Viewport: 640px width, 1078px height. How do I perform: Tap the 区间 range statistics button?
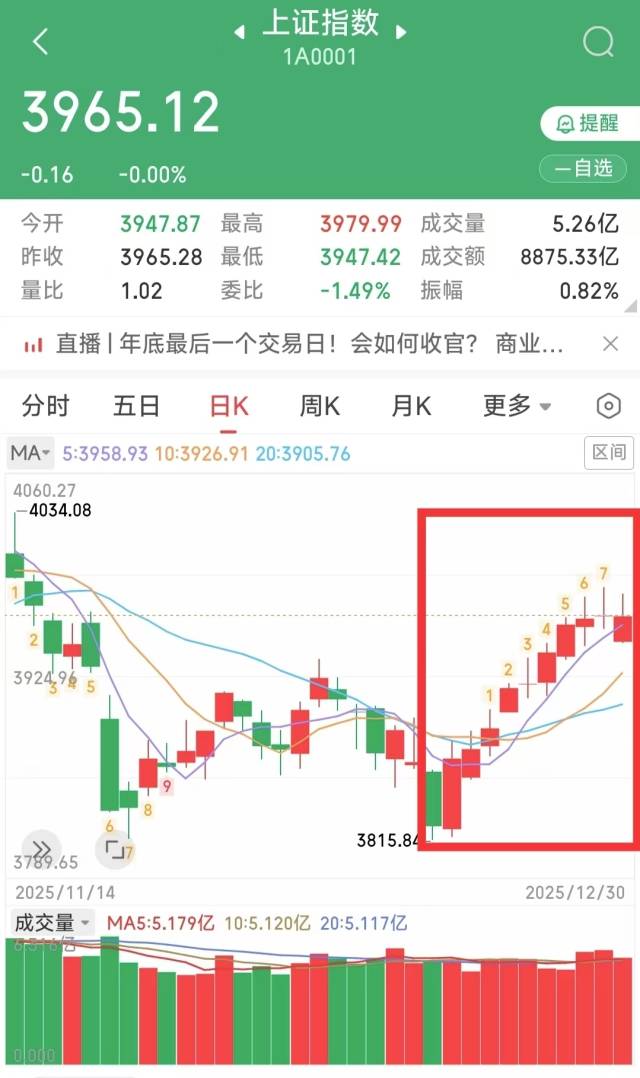(609, 453)
